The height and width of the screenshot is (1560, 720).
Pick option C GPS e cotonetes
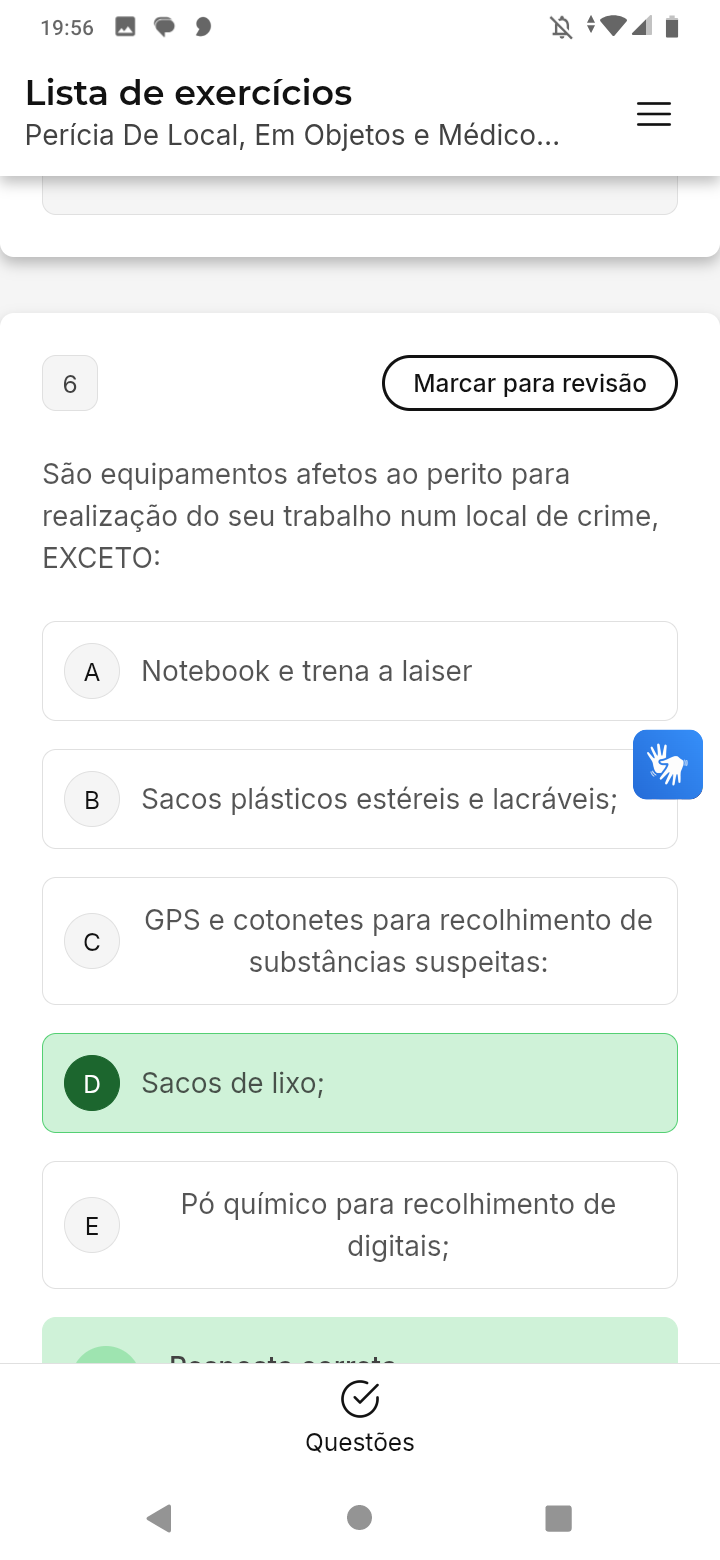point(360,941)
